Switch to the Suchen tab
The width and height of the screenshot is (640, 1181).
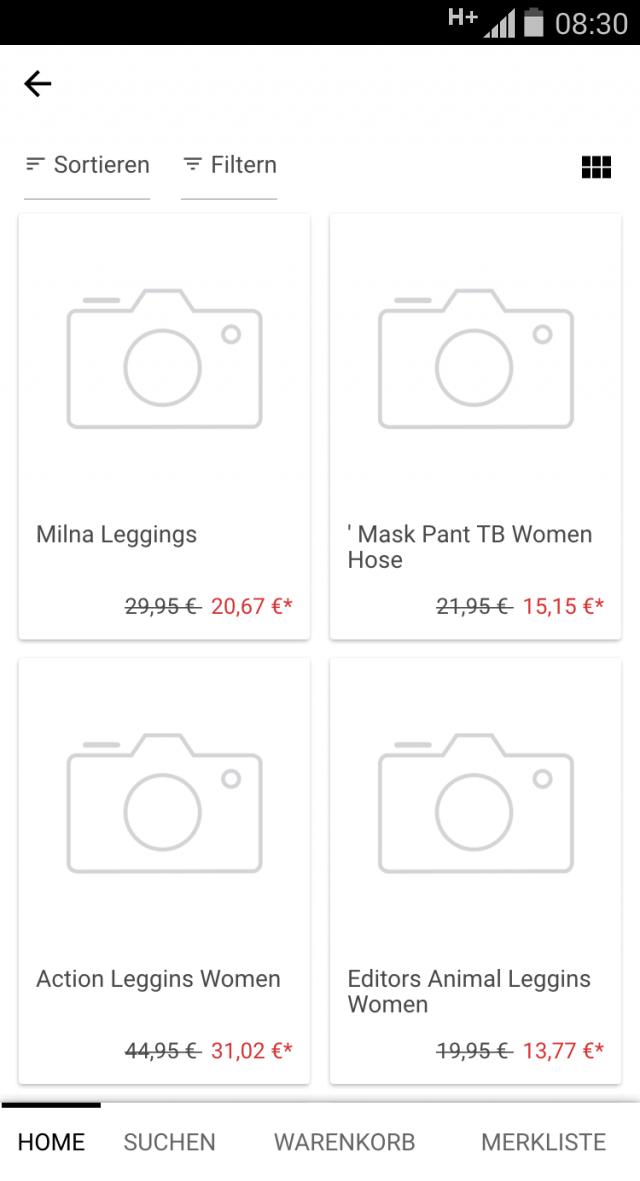pos(169,1142)
